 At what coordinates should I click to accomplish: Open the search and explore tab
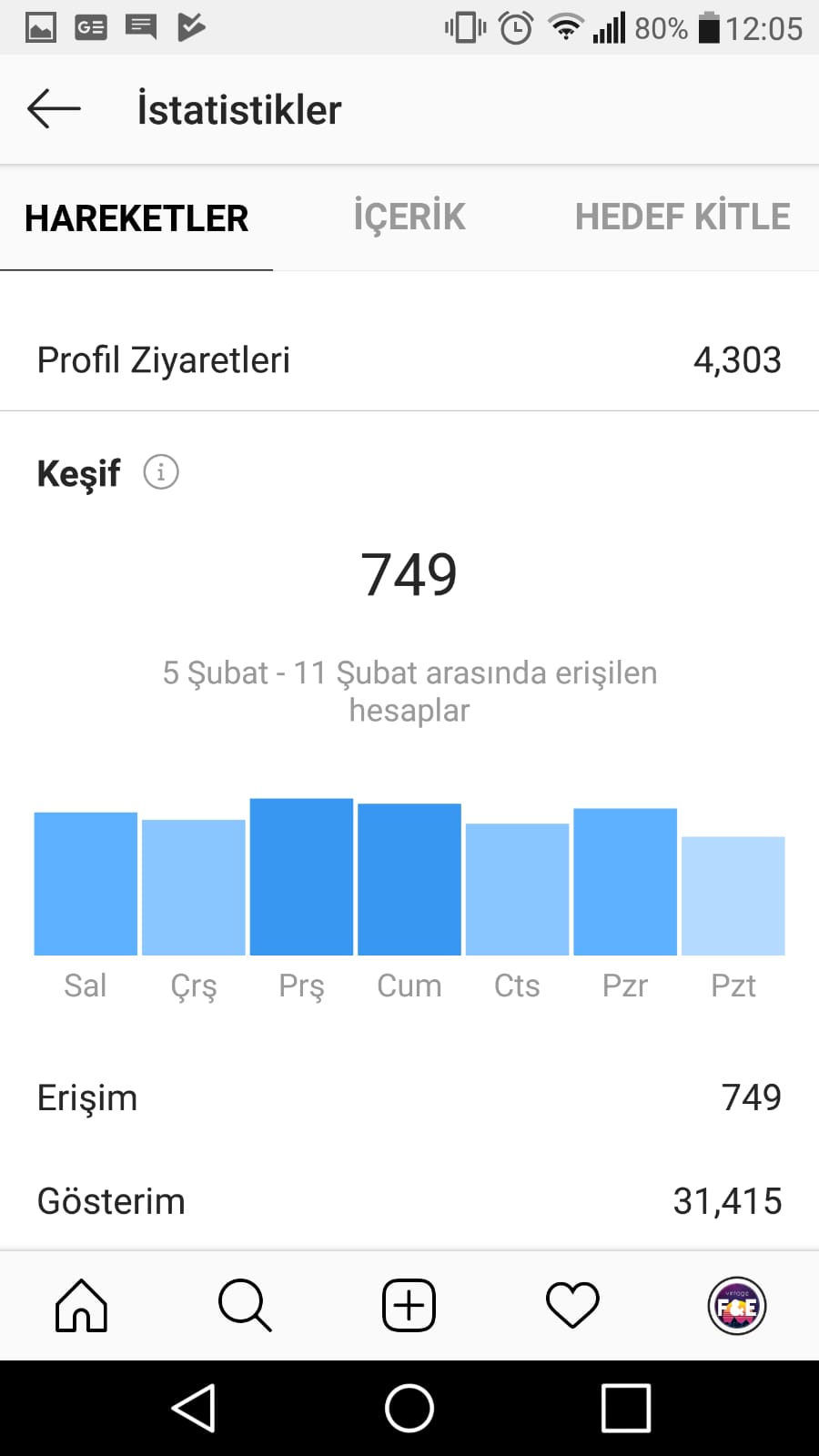pos(245,1306)
